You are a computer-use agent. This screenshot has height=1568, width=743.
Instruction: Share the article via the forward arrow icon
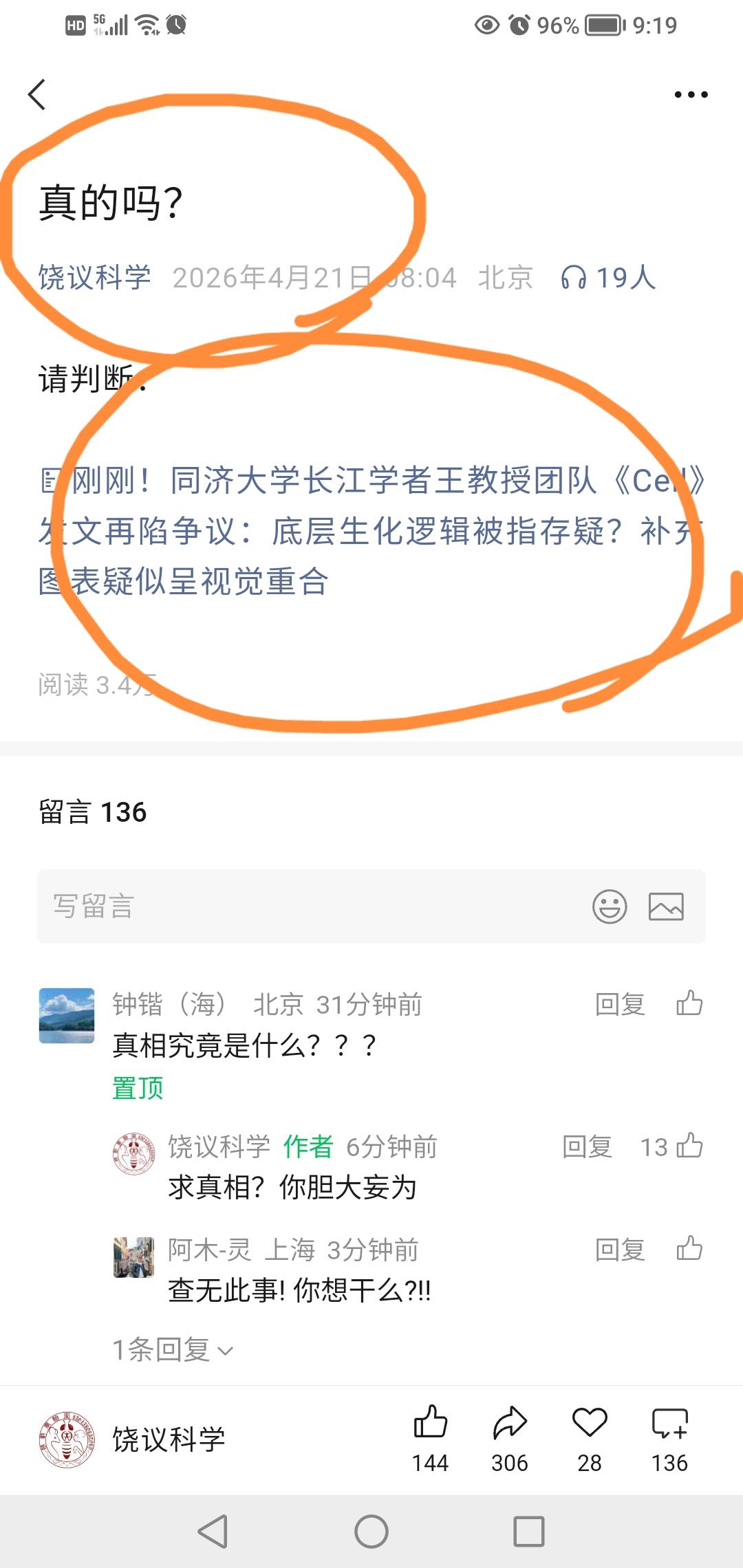click(x=509, y=1422)
